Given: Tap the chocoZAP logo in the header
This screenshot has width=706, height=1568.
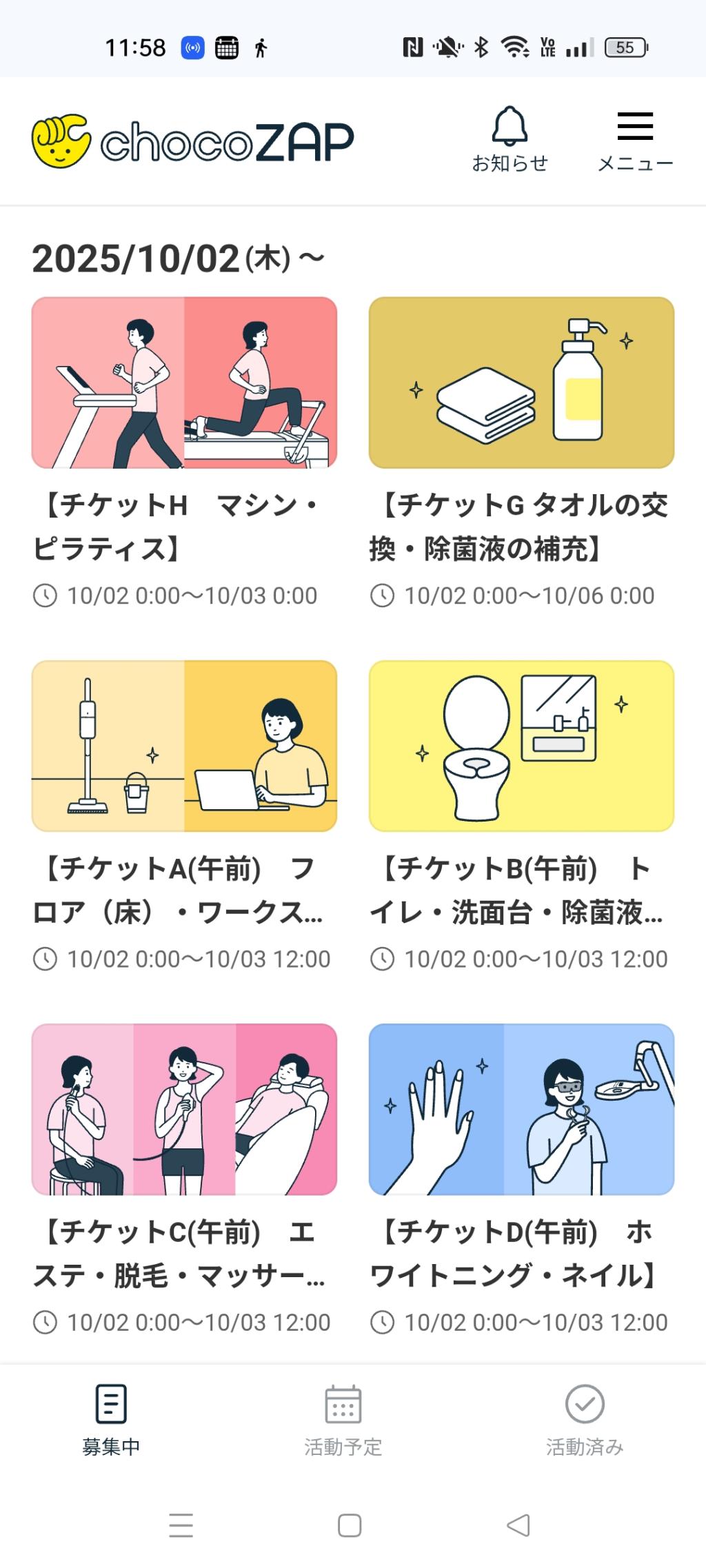Looking at the screenshot, I should (x=193, y=141).
